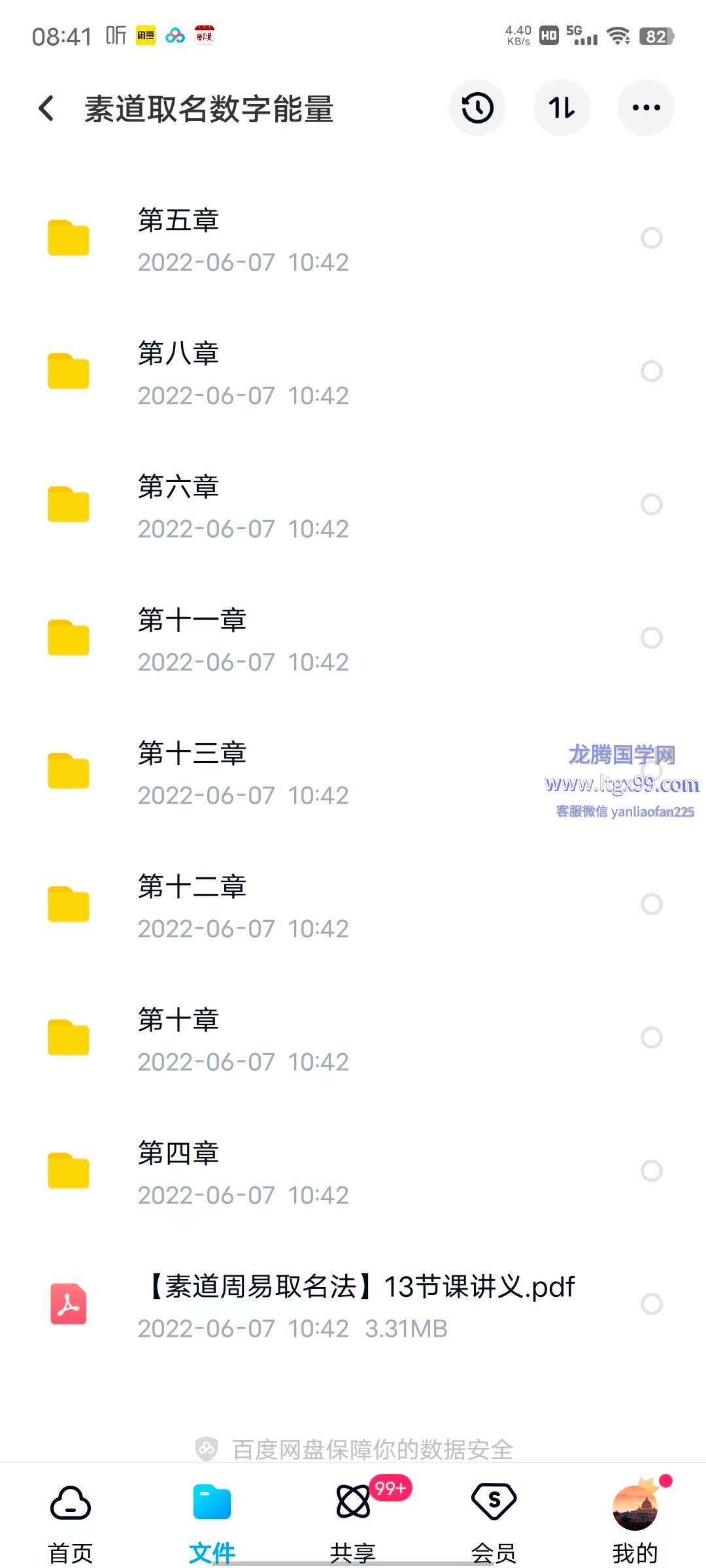Select the 第四章 folder checkbox

click(651, 1171)
